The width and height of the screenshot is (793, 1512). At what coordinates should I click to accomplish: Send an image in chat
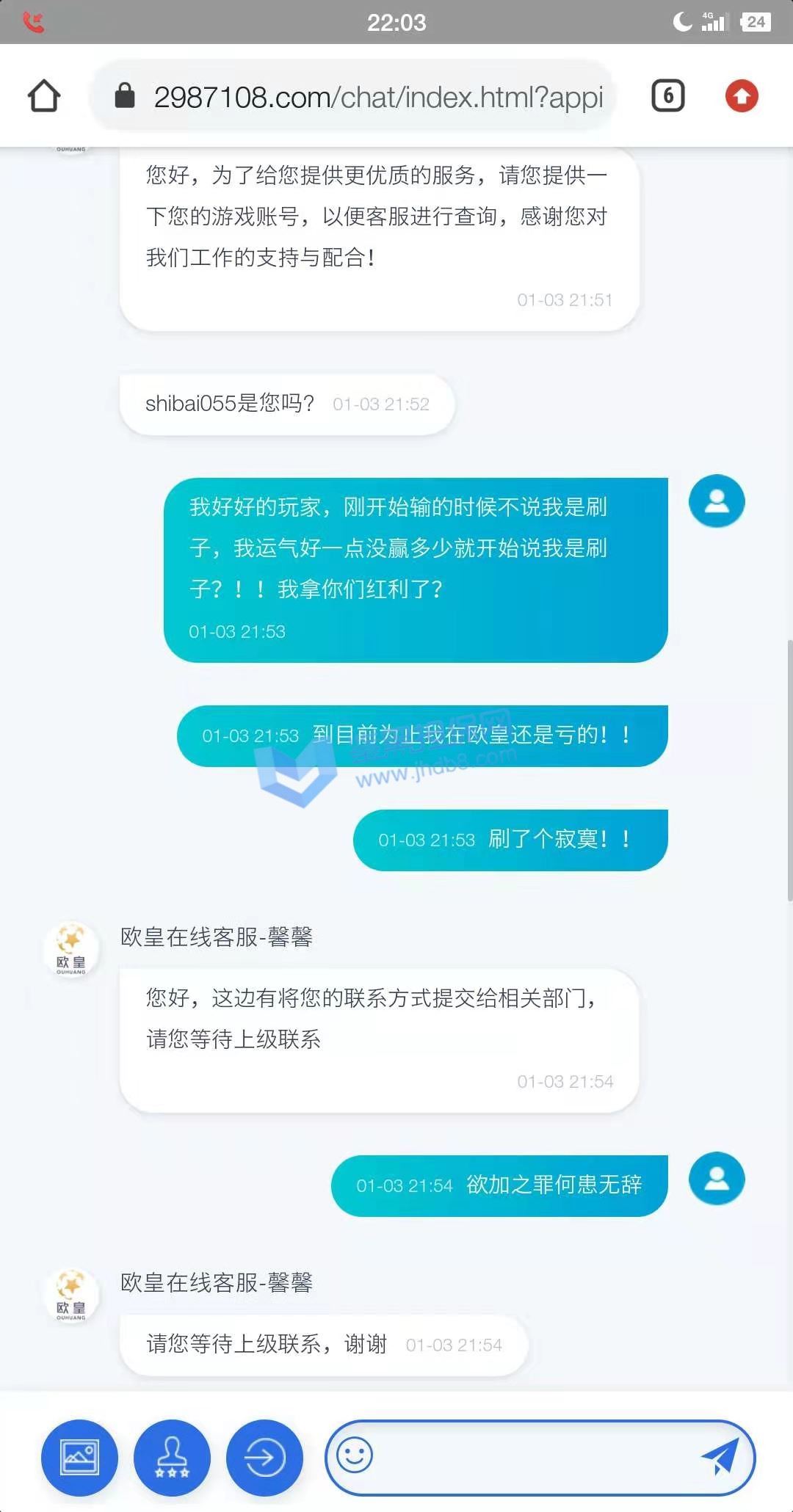[79, 1458]
